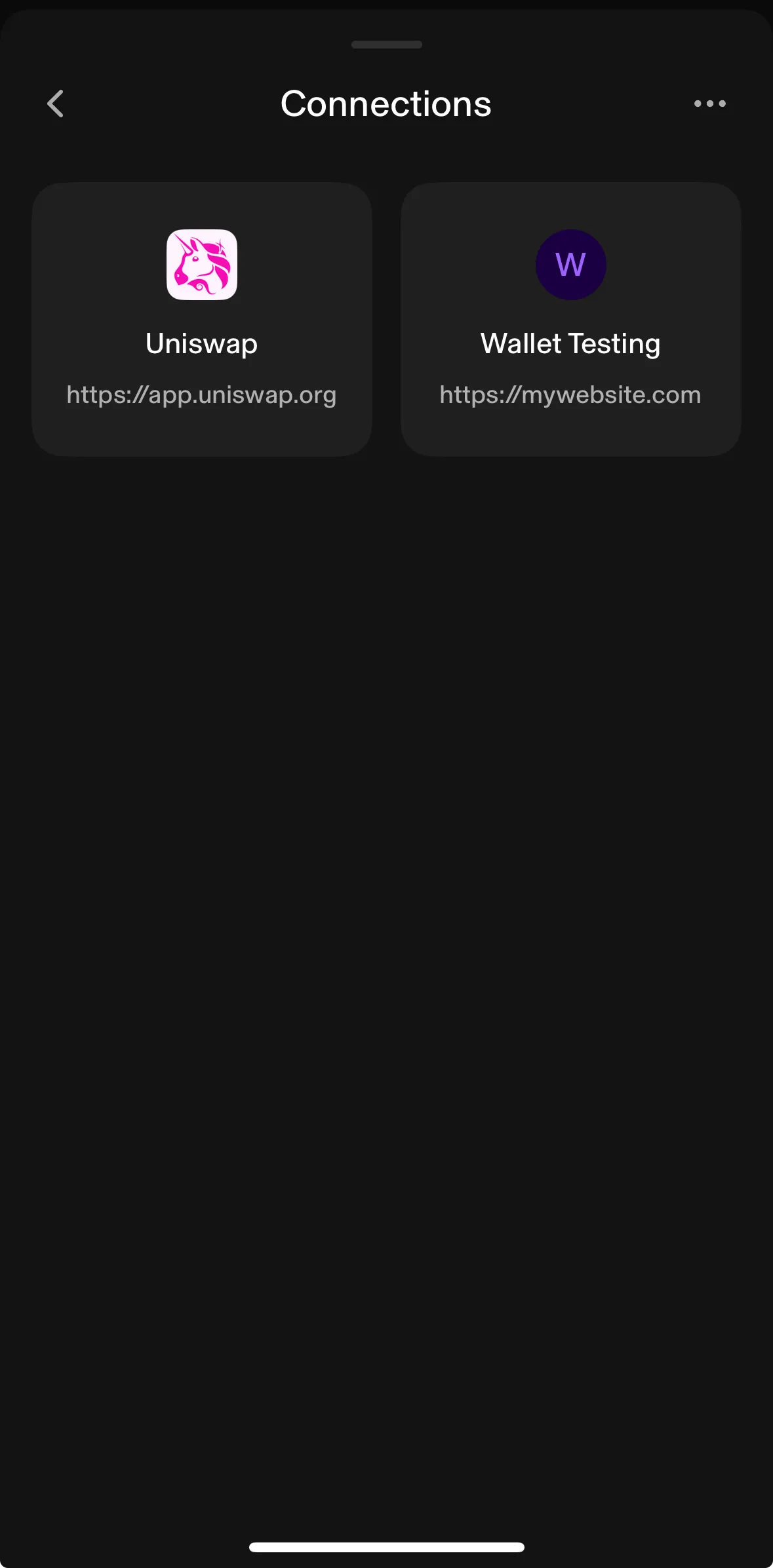Click the Connections page title

[386, 104]
